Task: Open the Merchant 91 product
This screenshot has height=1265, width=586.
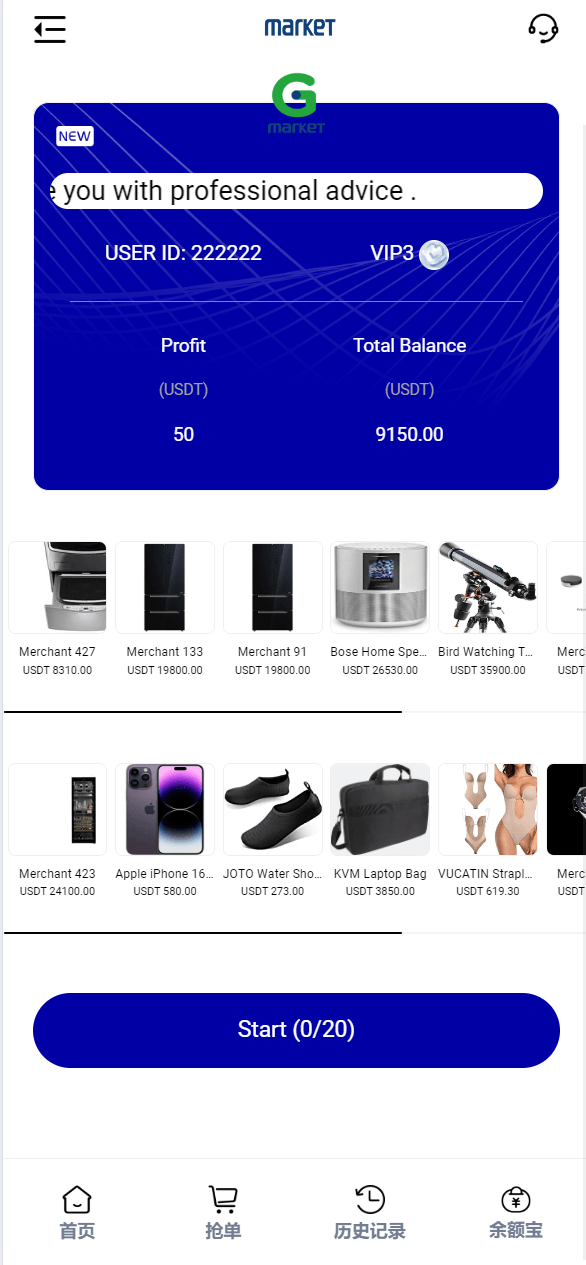Action: tap(273, 609)
